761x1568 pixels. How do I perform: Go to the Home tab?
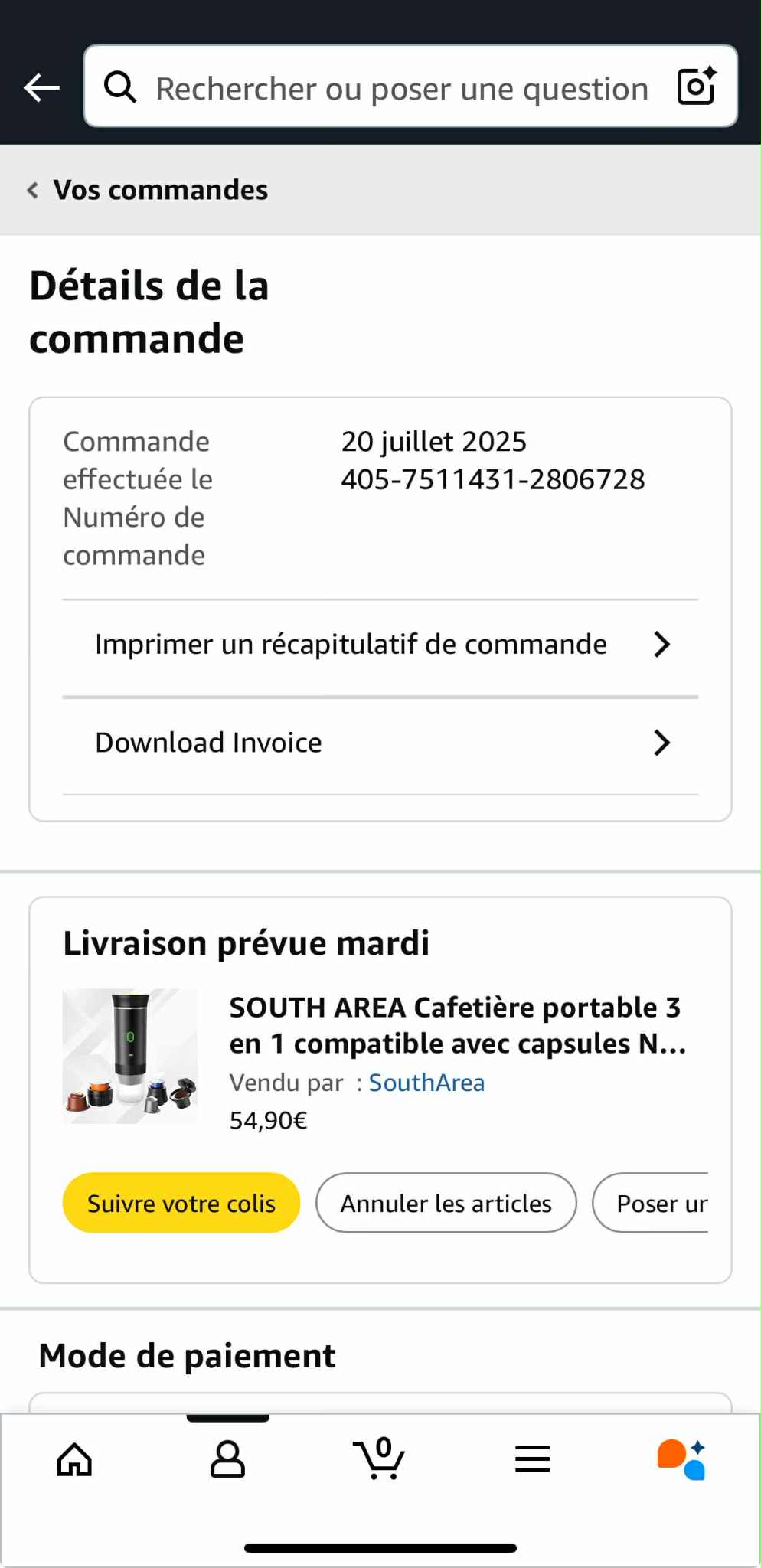75,1459
